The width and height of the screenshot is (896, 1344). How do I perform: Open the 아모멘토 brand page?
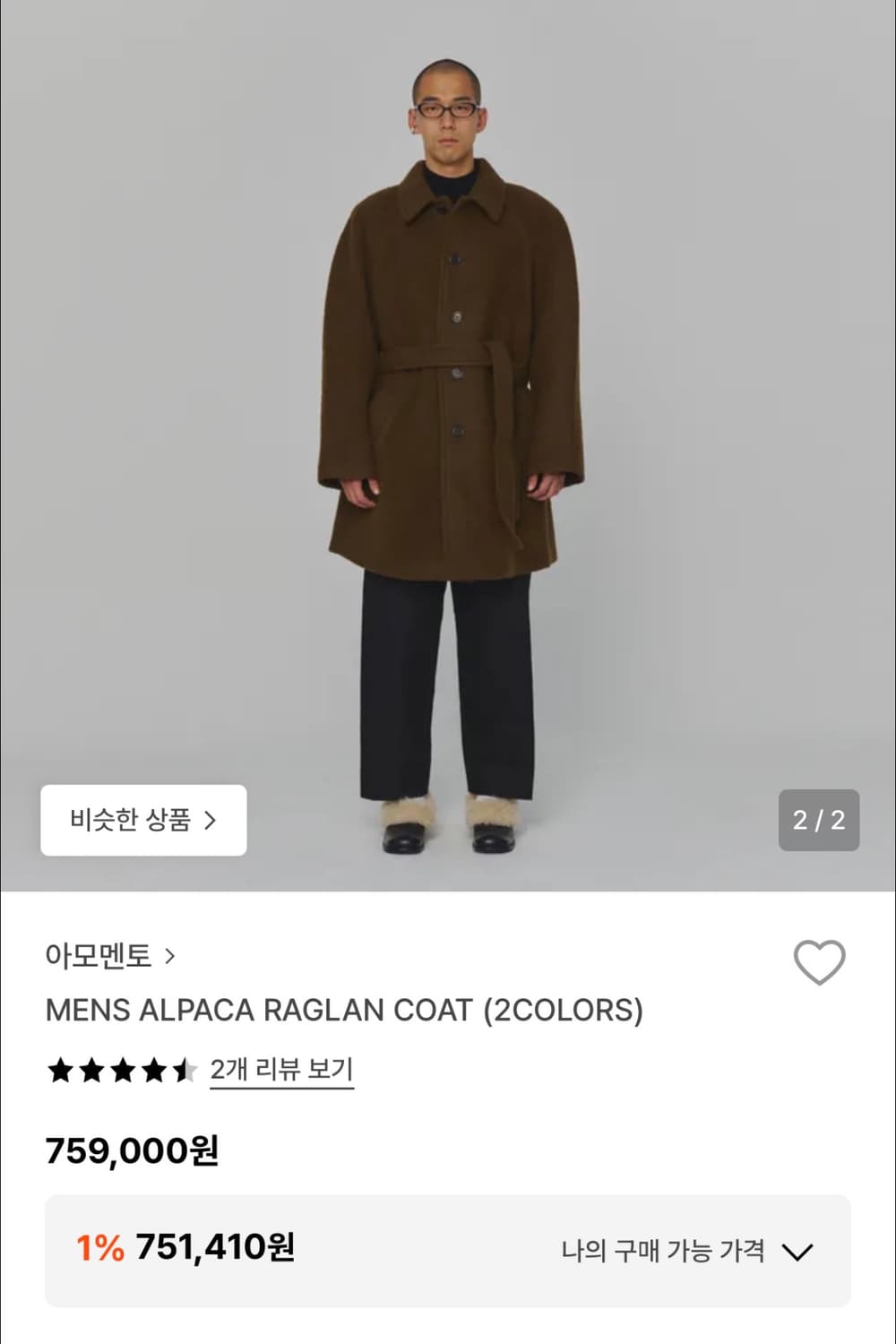(x=99, y=957)
